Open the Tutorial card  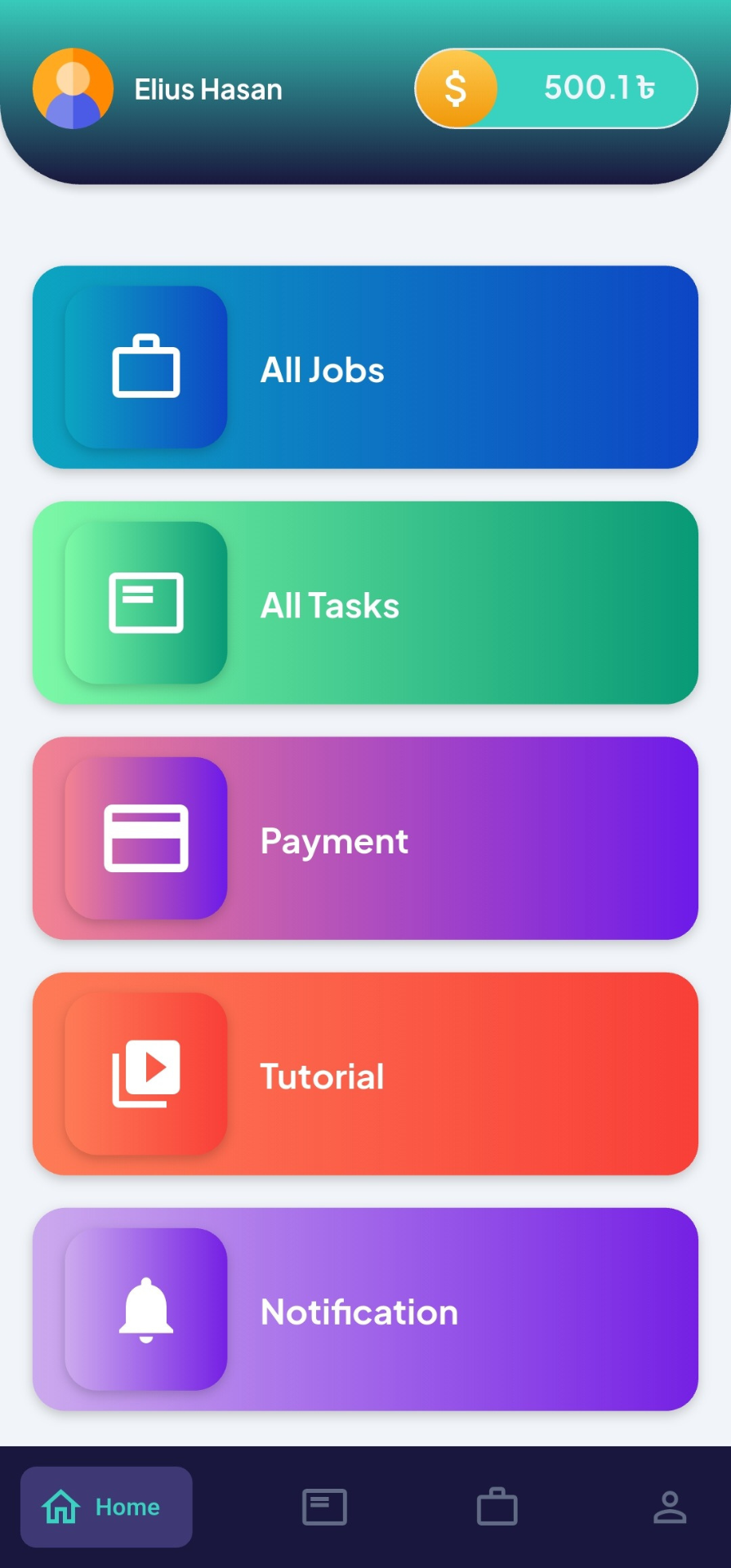365,1074
